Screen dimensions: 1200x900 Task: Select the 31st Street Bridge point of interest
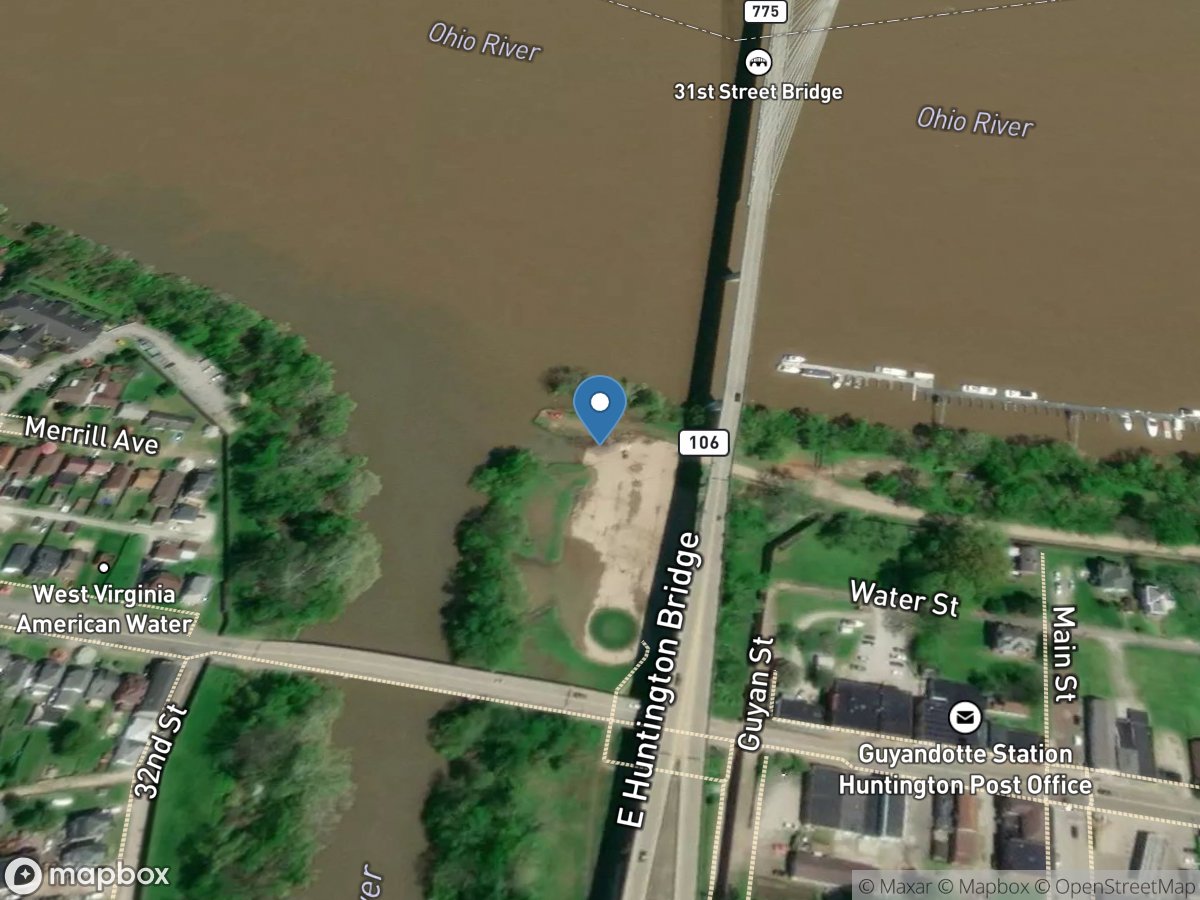(x=758, y=63)
